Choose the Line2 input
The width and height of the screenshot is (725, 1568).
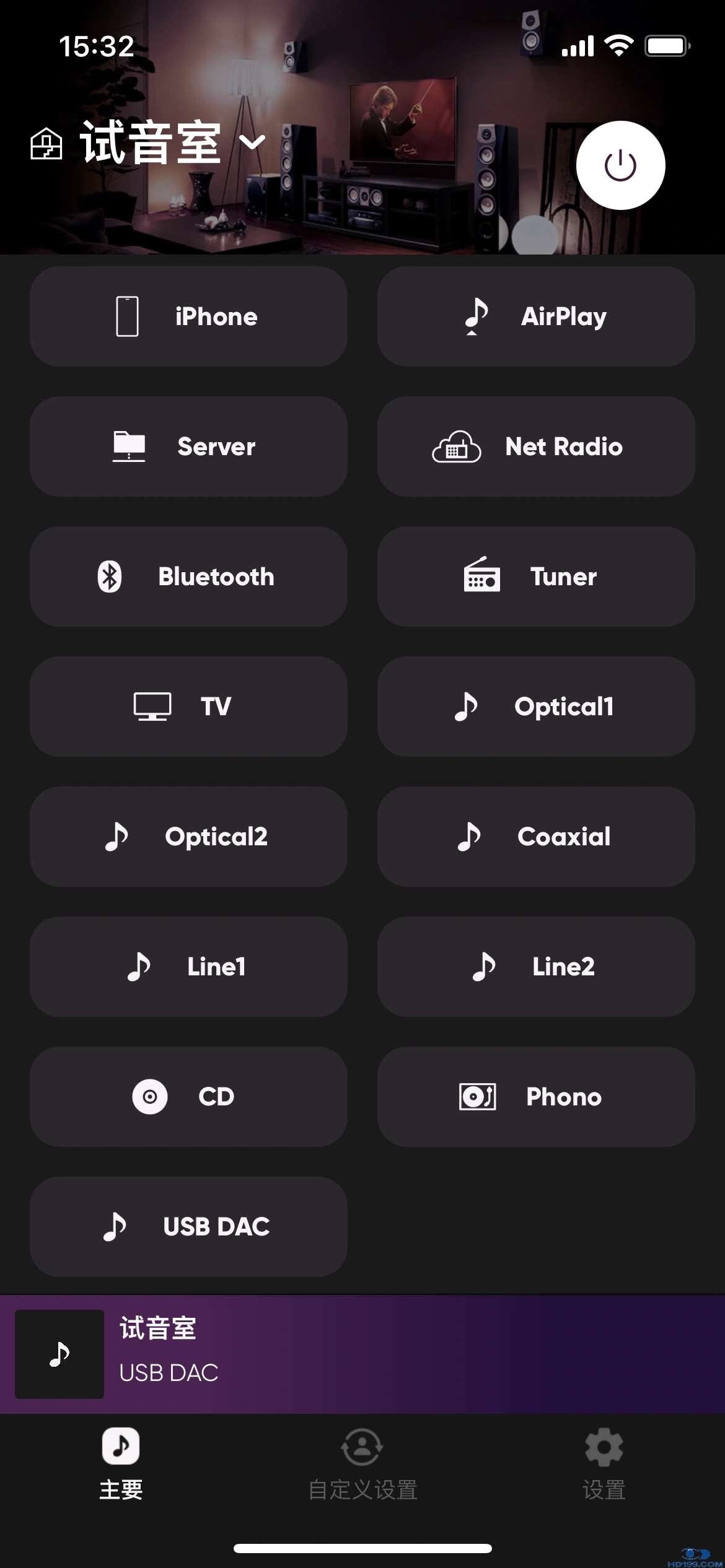coord(536,967)
